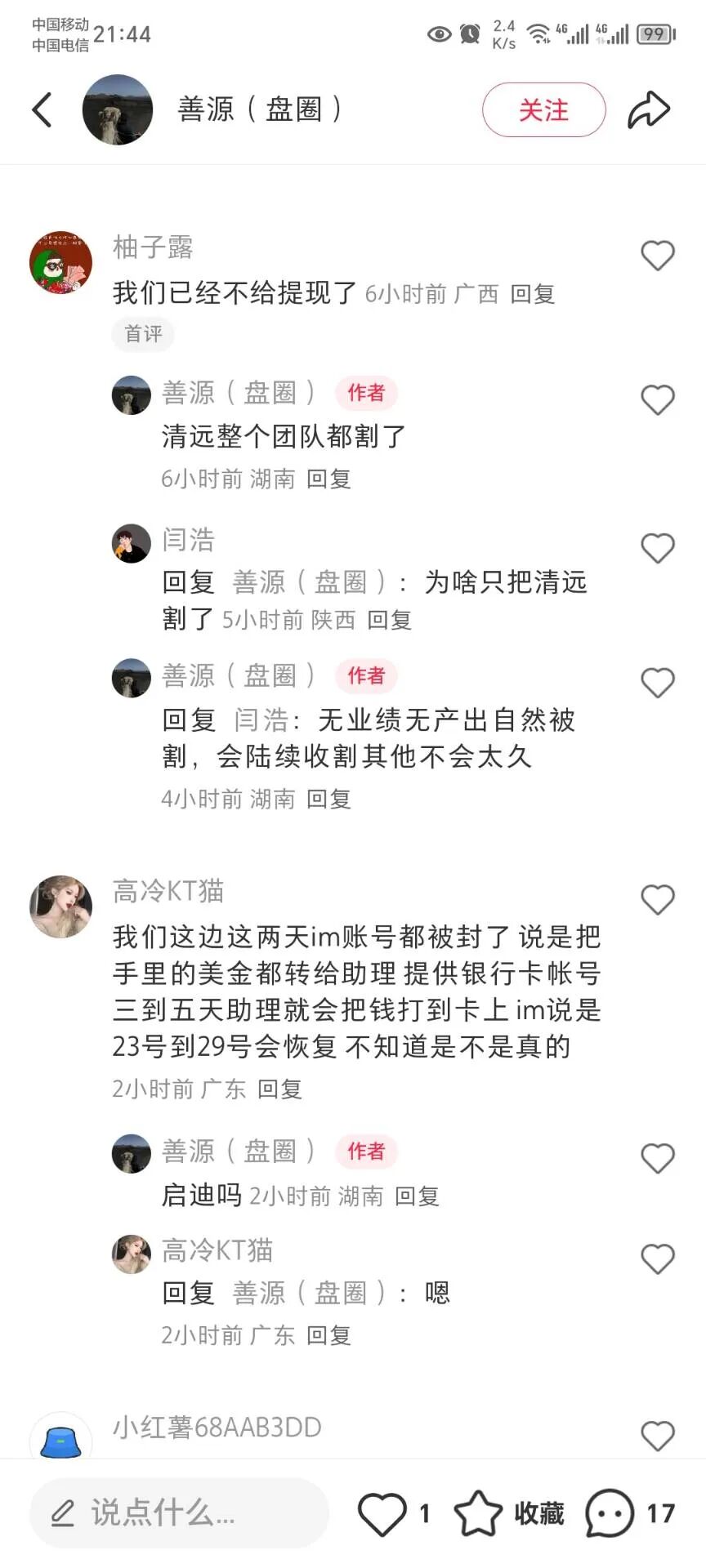Open author 善源（盘圈）'s title avatar
Screen dimensions: 706x1568
118,109
